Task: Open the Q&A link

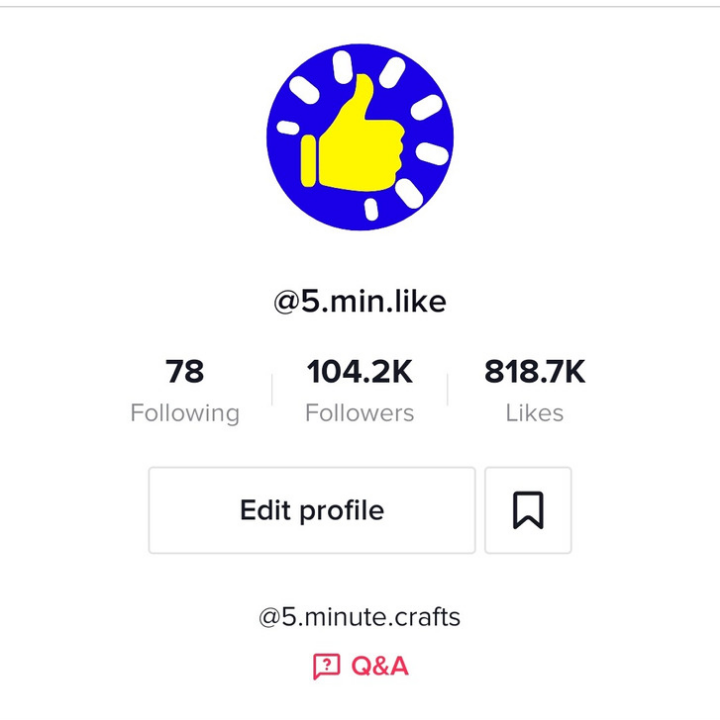Action: pos(361,666)
